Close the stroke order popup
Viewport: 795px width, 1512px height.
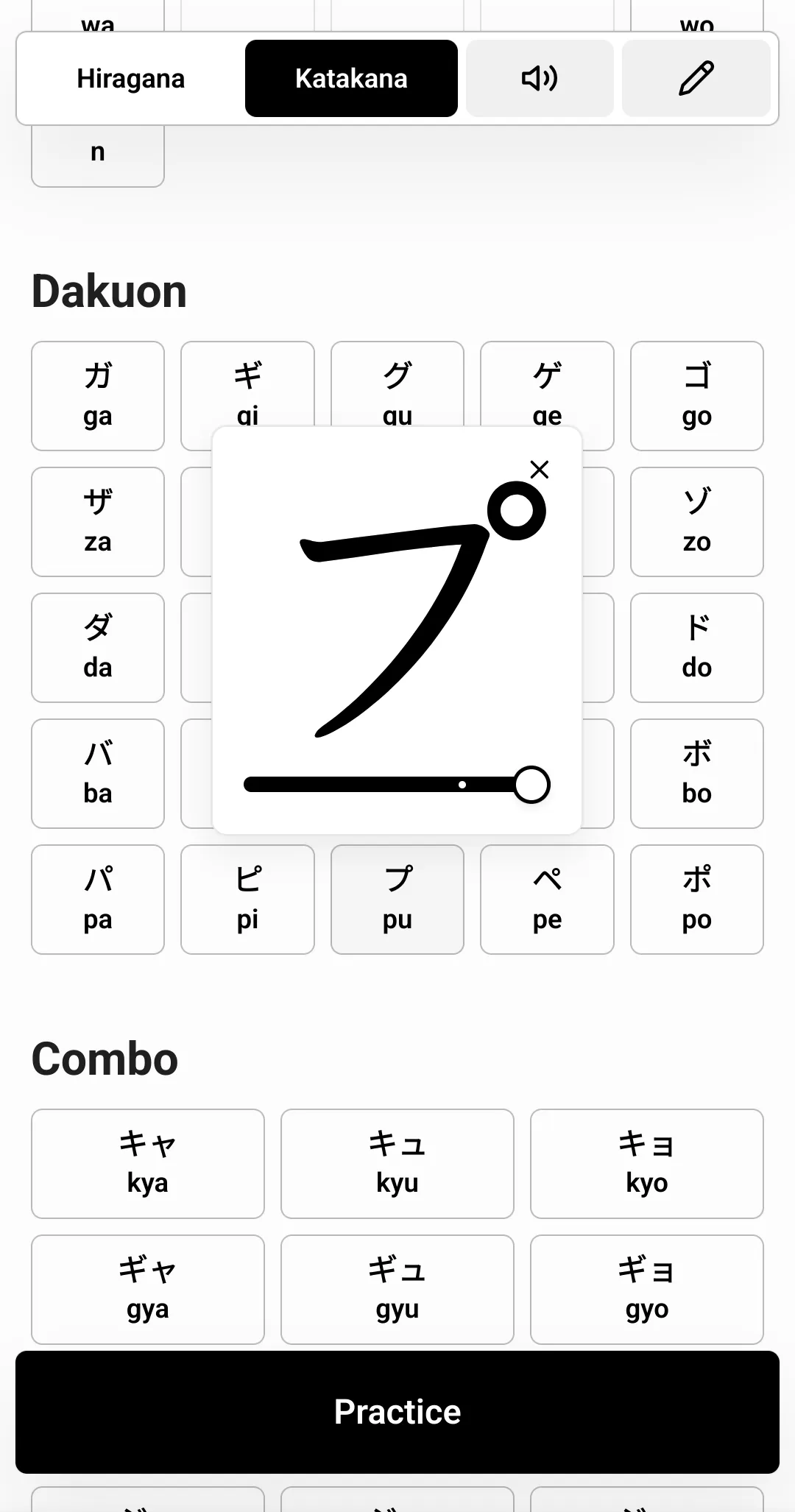540,469
